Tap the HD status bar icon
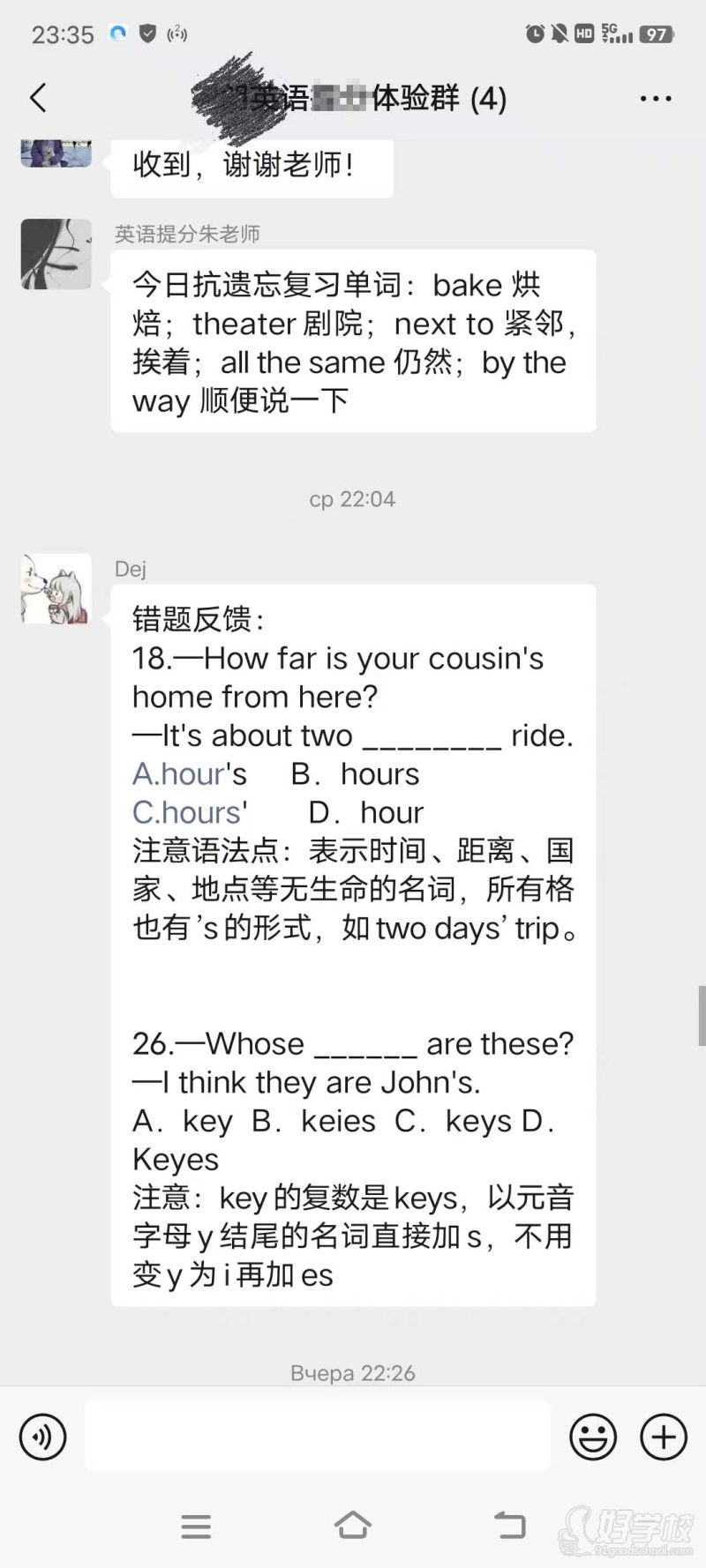Screen dimensions: 706x1568 click(583, 34)
